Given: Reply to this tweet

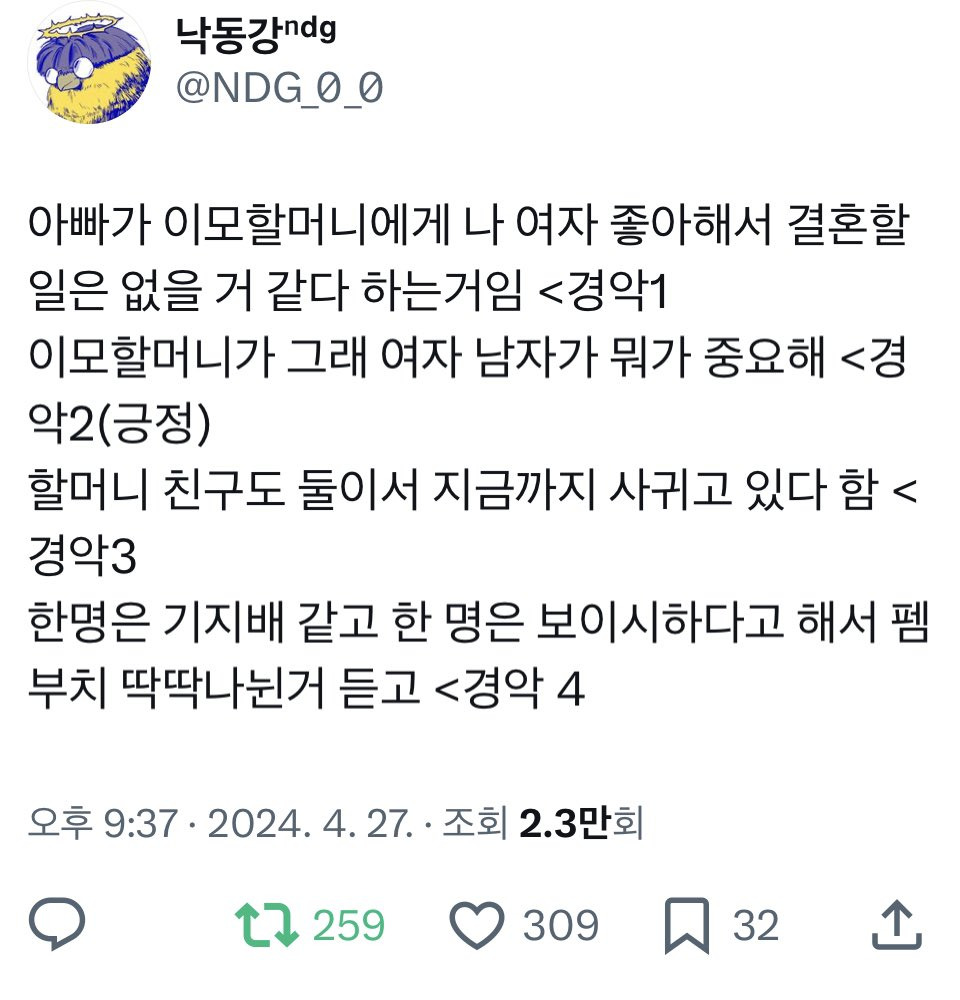Looking at the screenshot, I should point(57,925).
